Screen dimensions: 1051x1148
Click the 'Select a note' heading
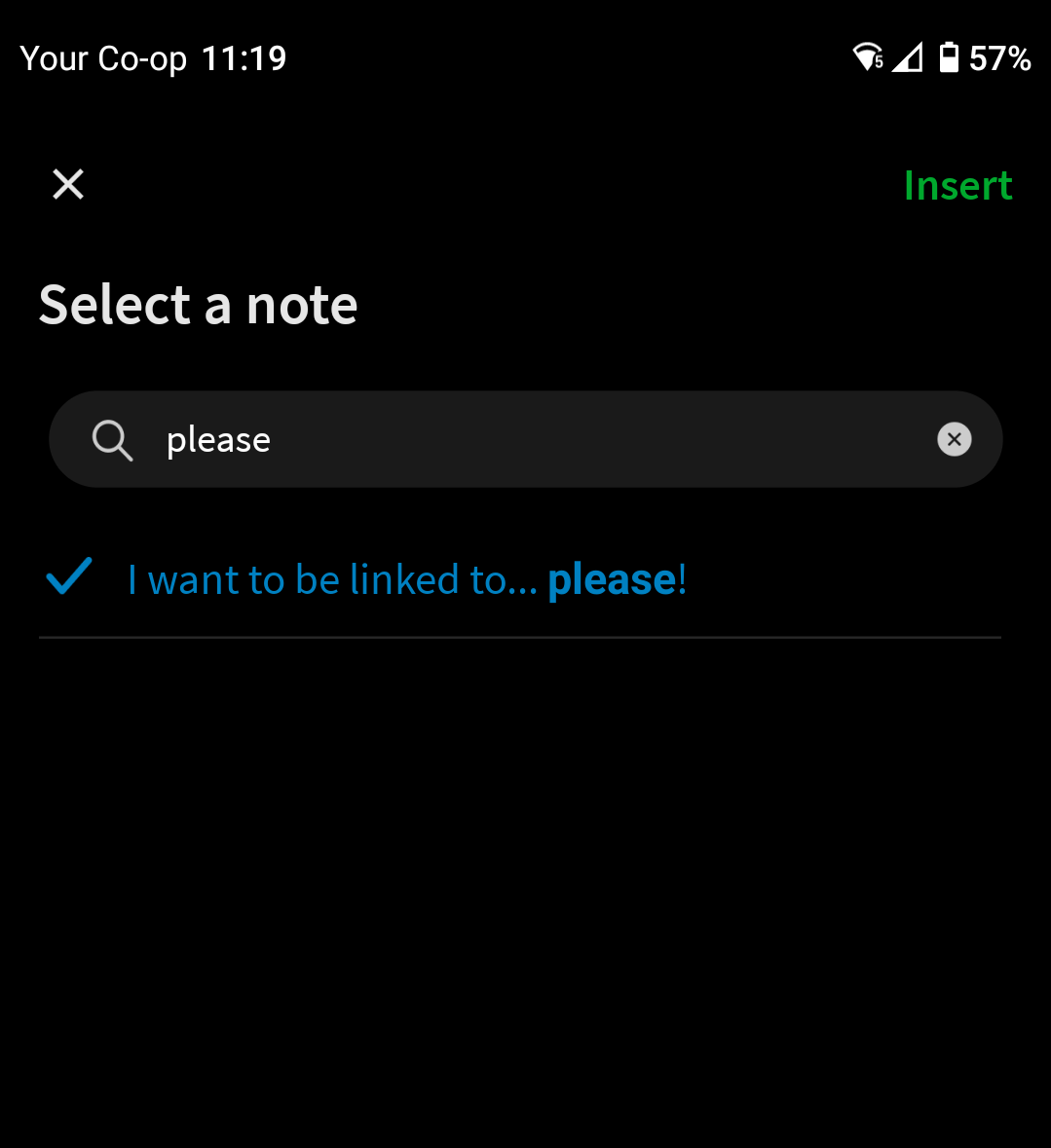coord(198,305)
